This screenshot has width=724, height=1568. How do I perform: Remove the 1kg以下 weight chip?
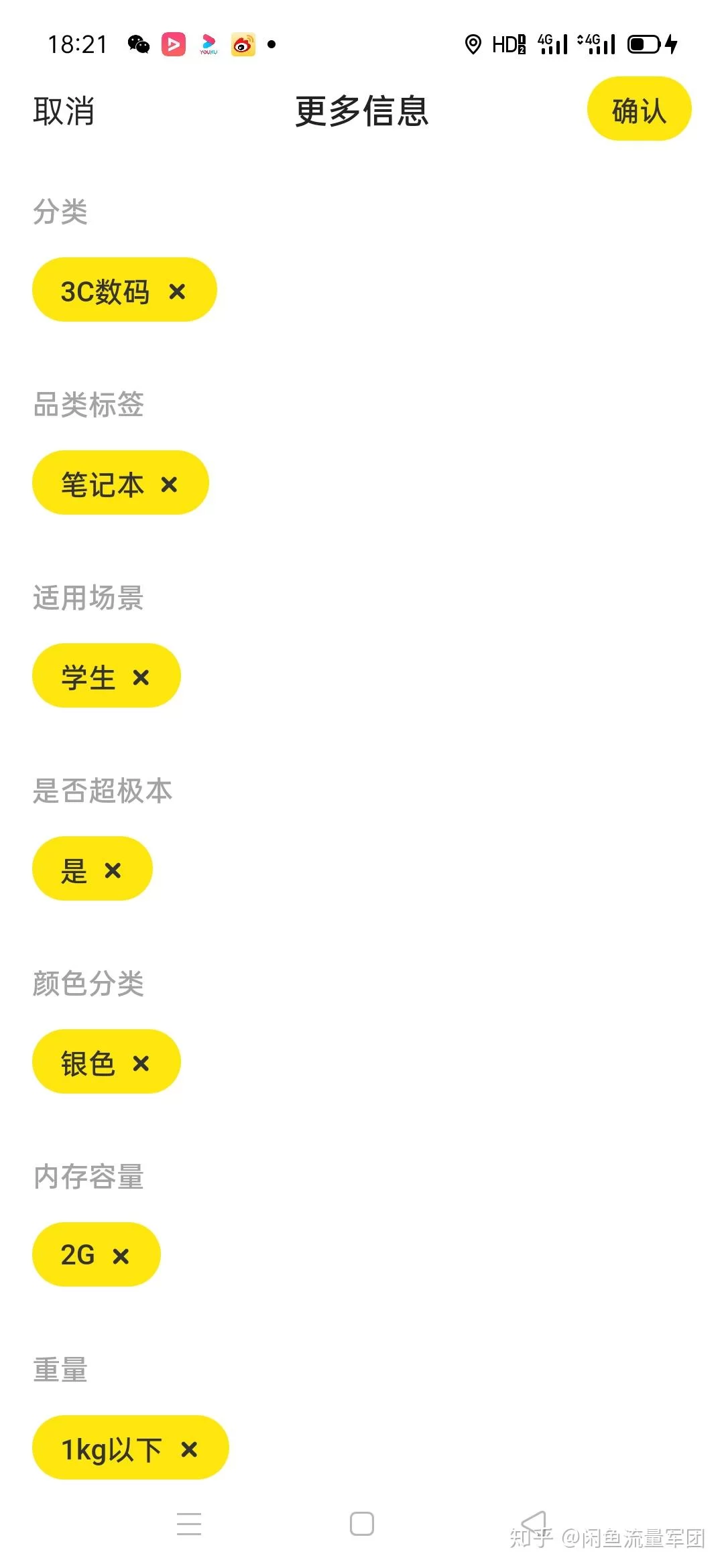point(189,1449)
